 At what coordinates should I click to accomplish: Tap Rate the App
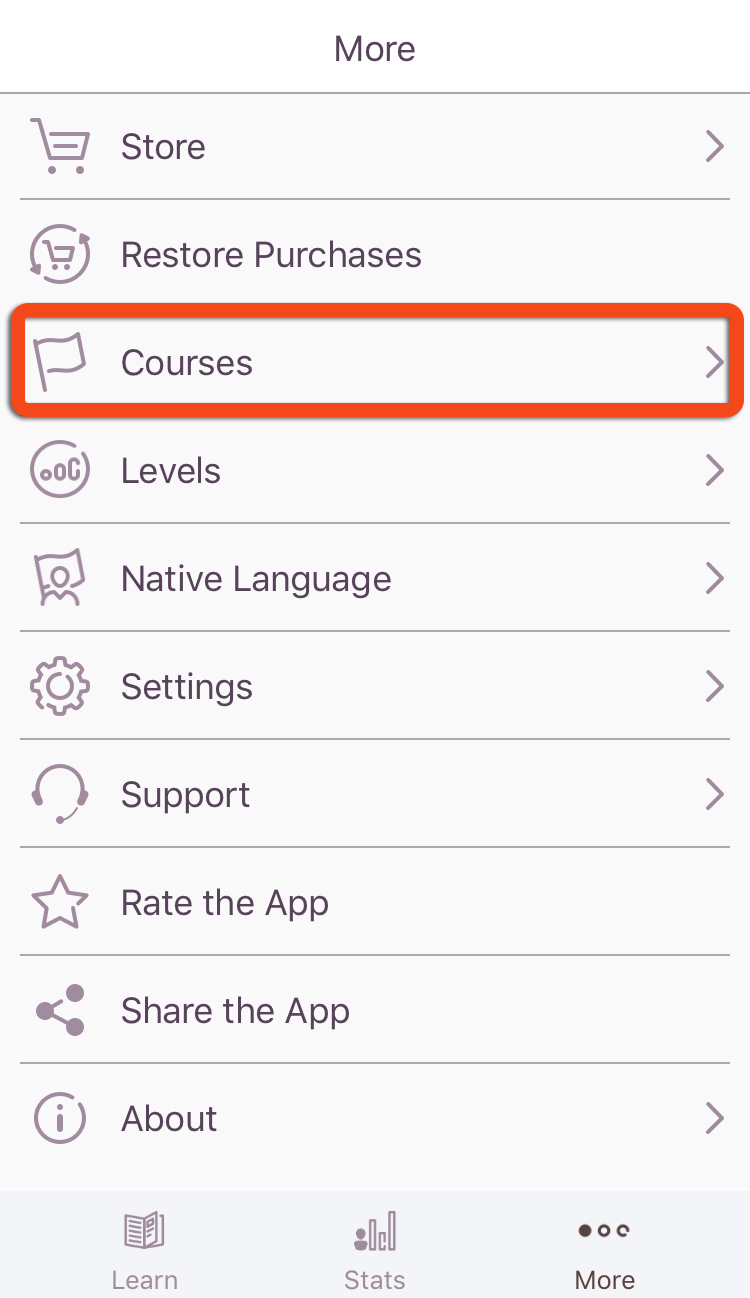375,903
